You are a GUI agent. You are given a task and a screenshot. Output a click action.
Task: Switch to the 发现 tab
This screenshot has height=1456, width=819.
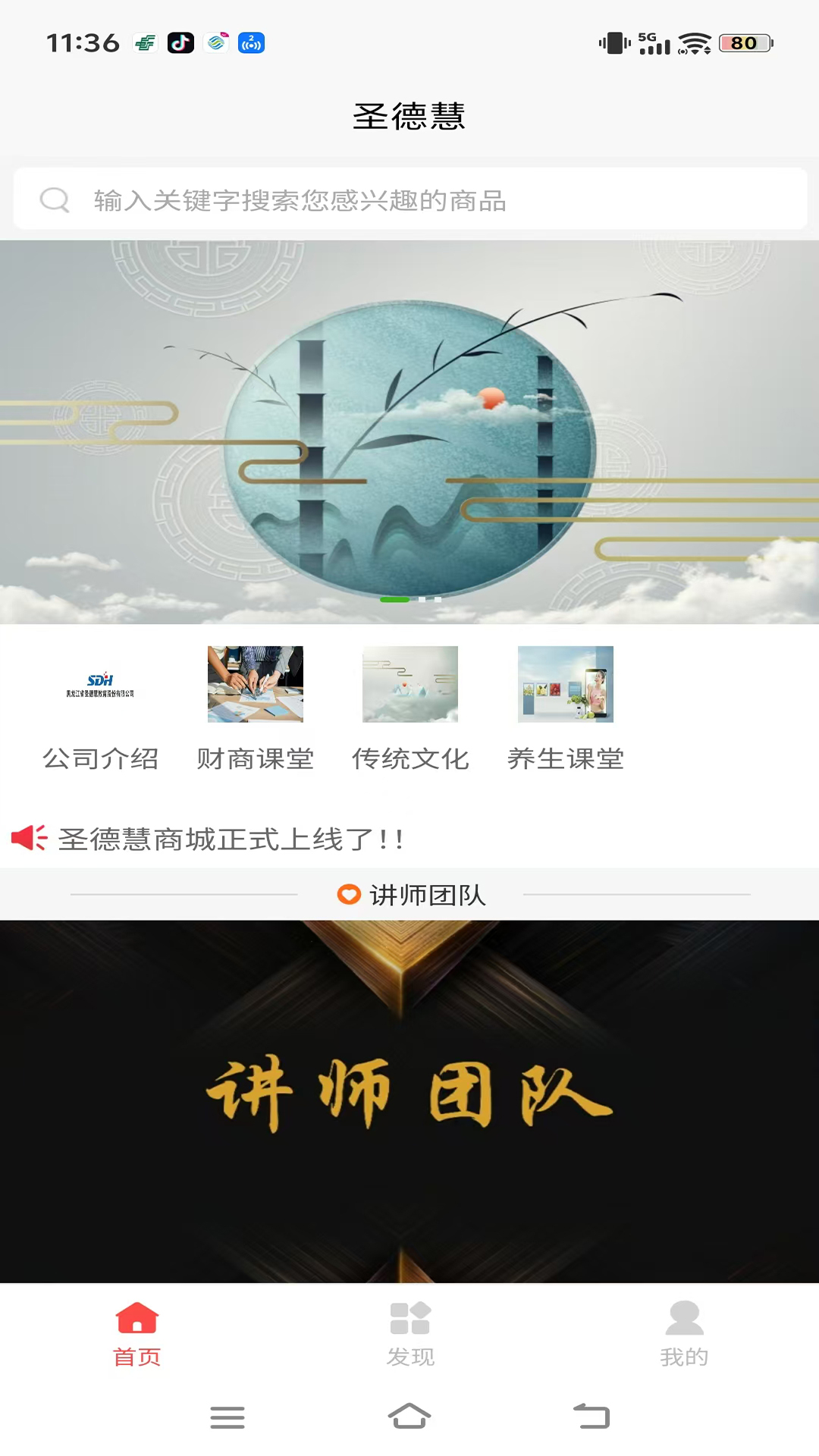click(x=410, y=1335)
